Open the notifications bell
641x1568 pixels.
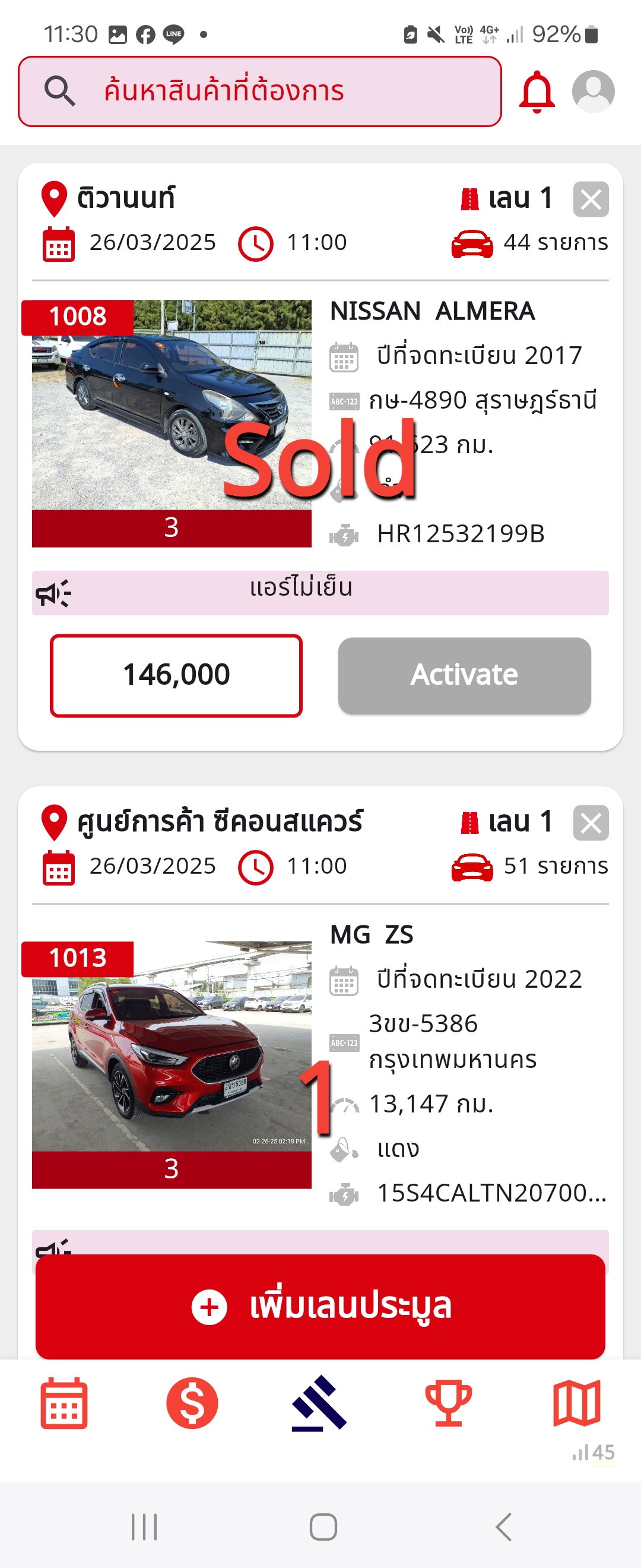pyautogui.click(x=537, y=92)
